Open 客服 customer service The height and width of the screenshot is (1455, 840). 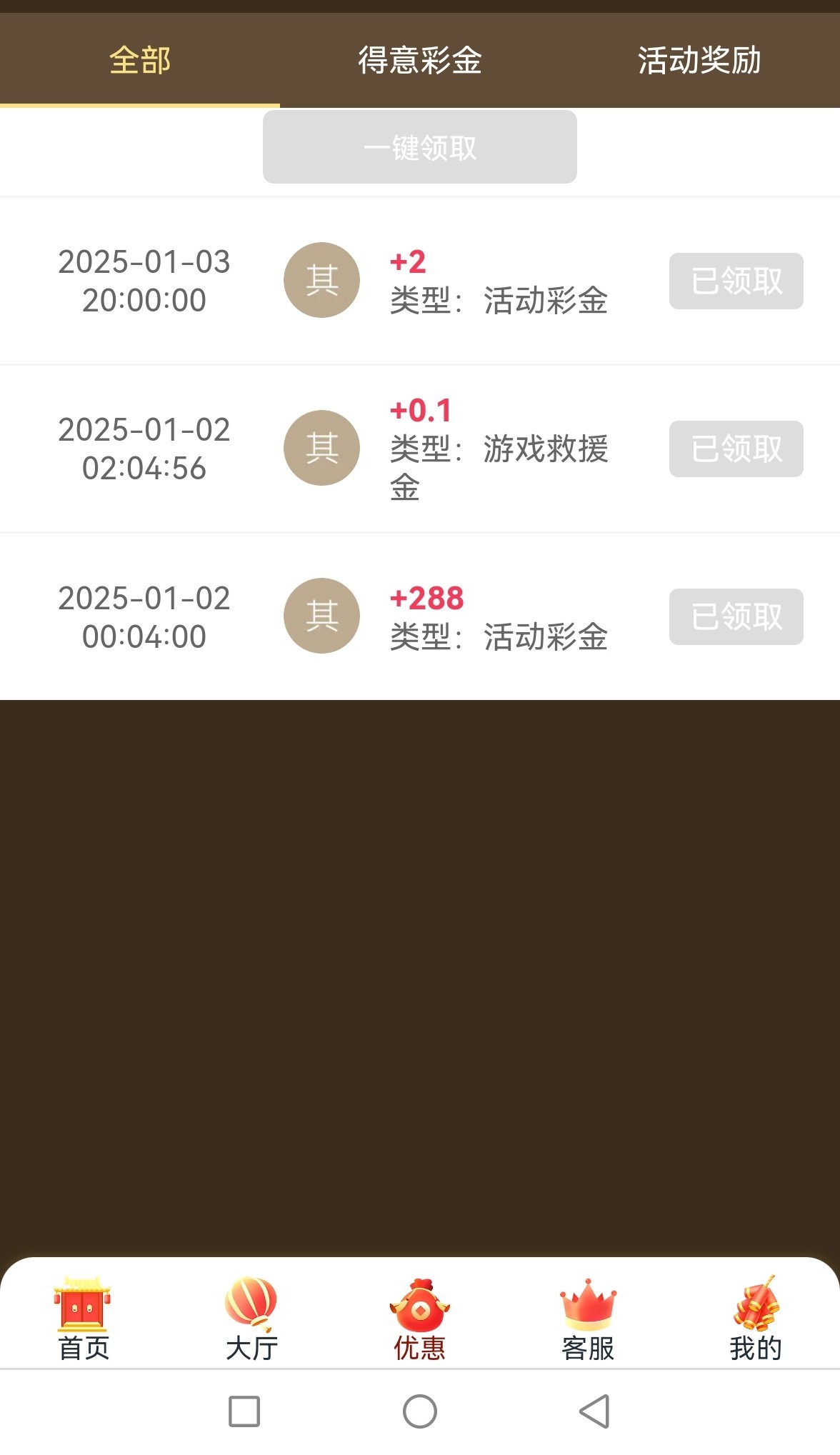pyautogui.click(x=588, y=1319)
